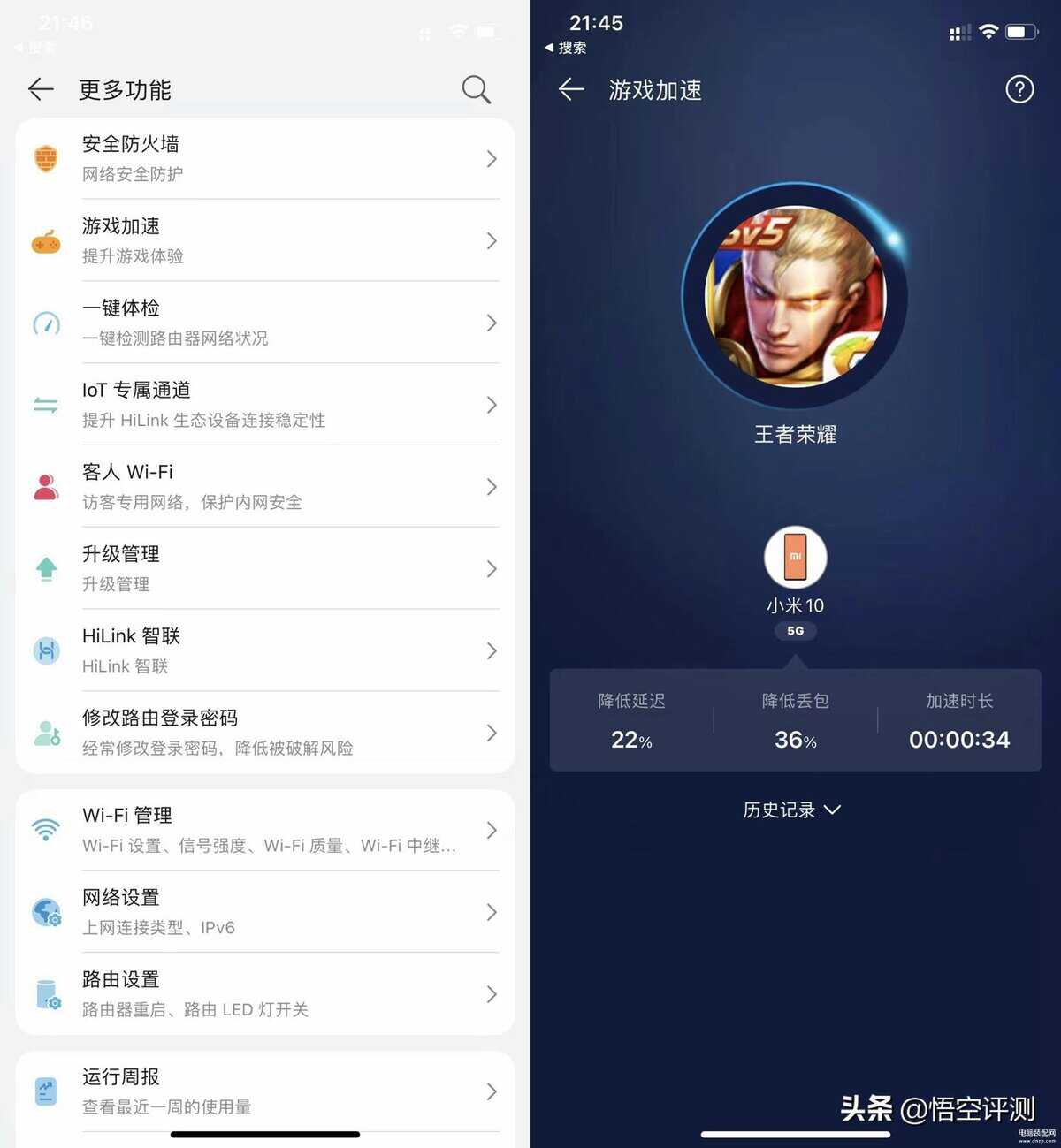Viewport: 1061px width, 1148px height.
Task: Open Wi-Fi 管理
Action: 265,830
